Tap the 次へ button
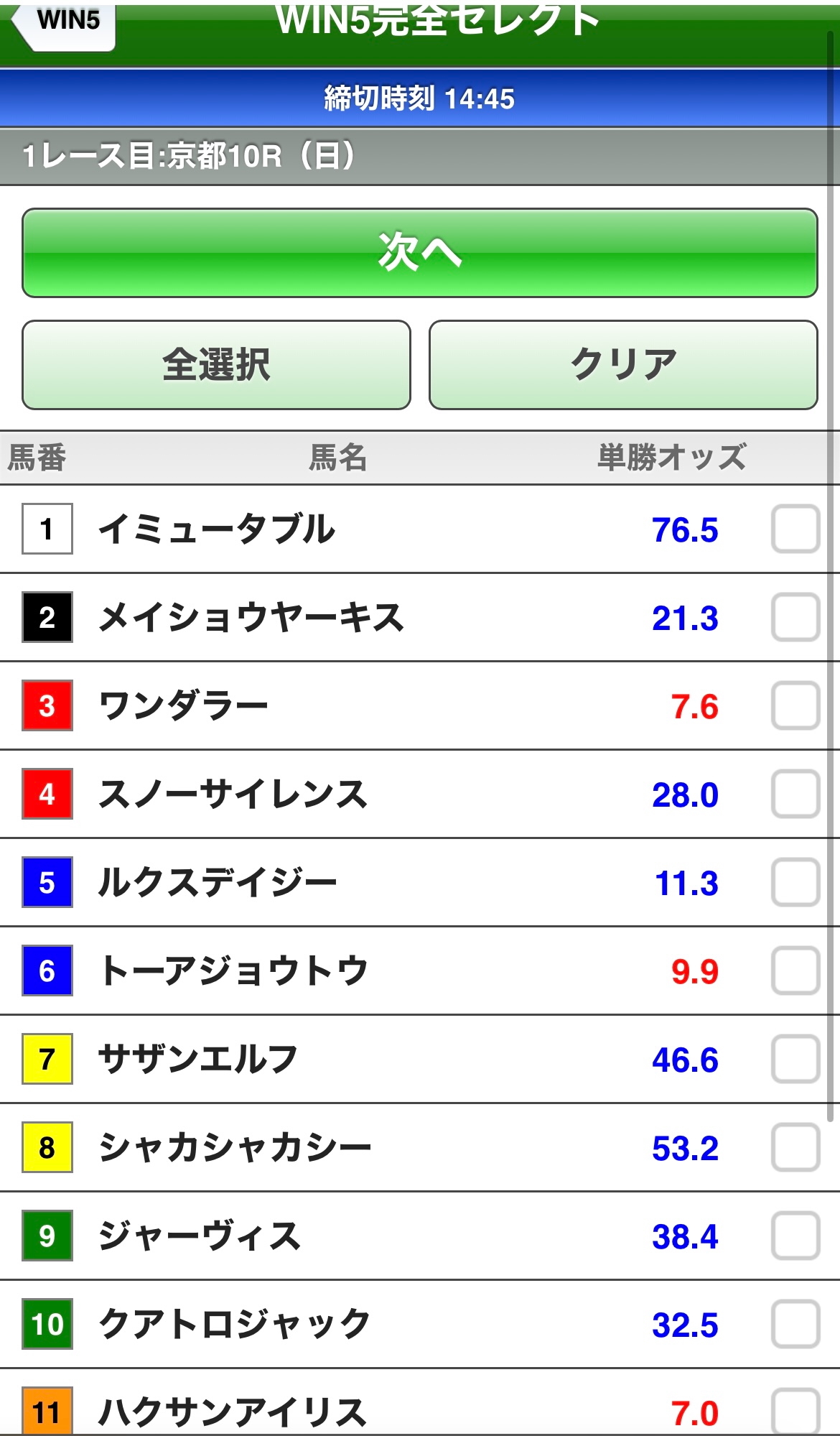840x1436 pixels. pos(420,253)
